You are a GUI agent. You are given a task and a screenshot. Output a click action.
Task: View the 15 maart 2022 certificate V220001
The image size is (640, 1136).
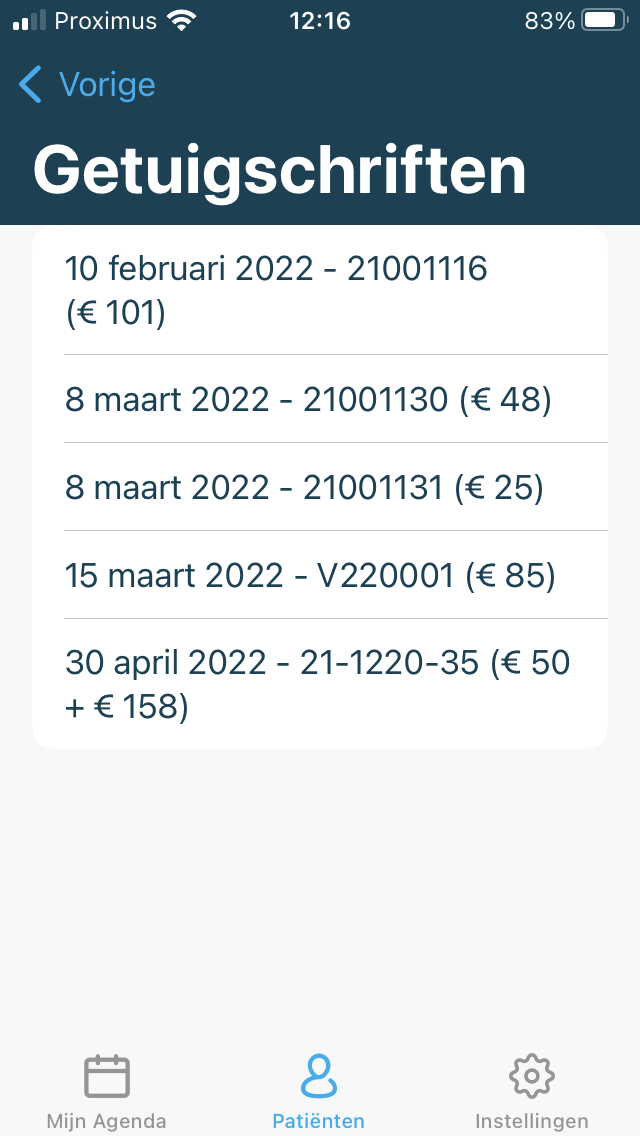pos(320,575)
